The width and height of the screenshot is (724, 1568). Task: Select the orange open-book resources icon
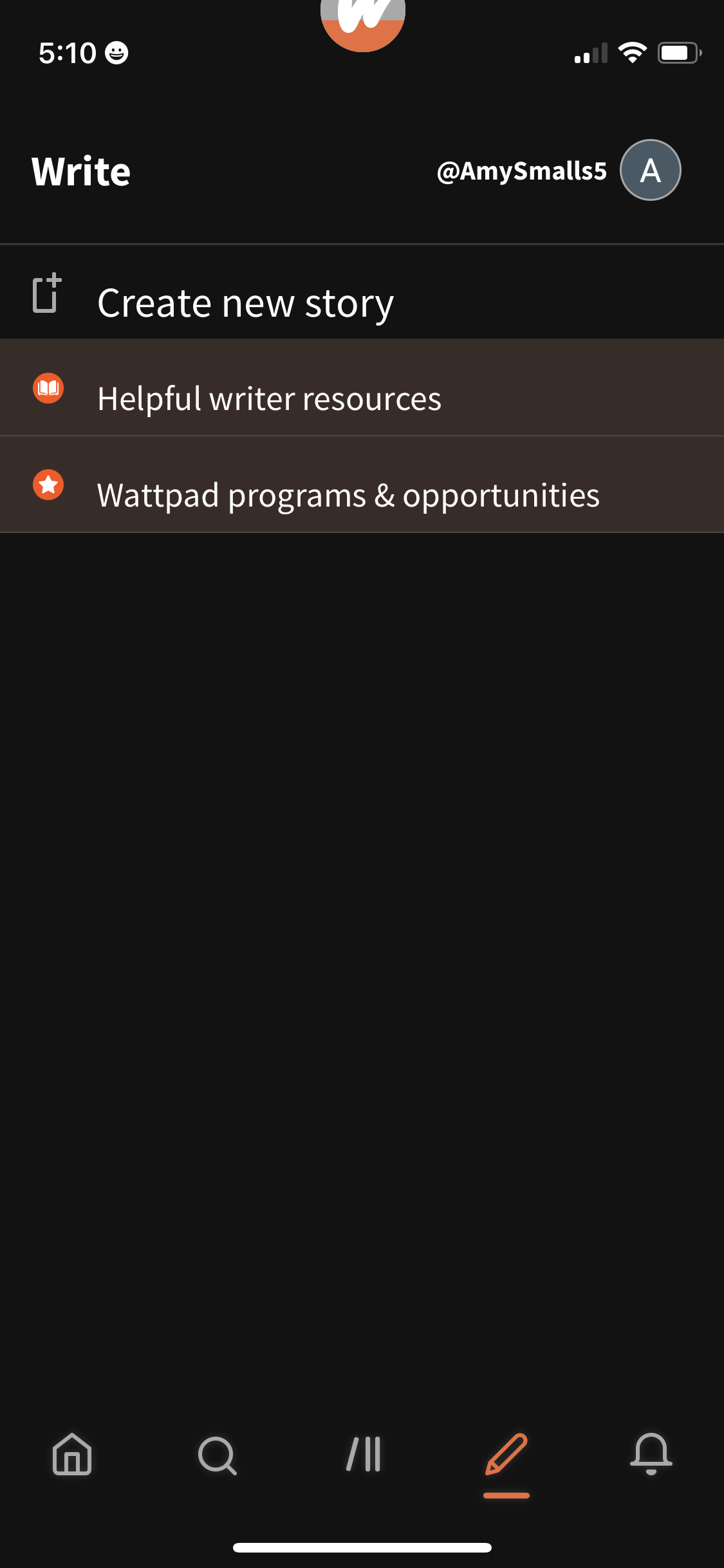pos(48,387)
